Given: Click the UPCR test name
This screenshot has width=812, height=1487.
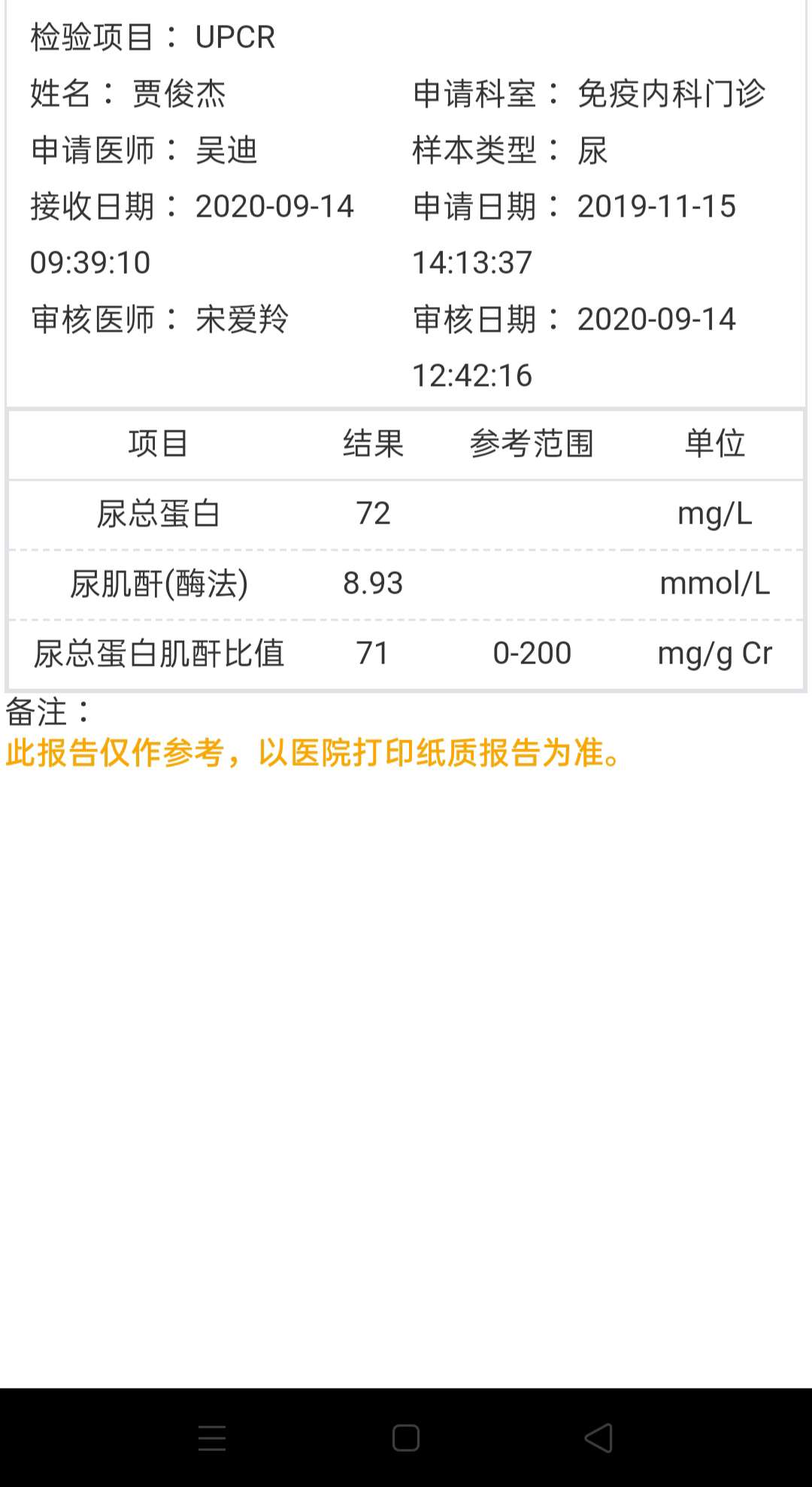Looking at the screenshot, I should coord(235,38).
